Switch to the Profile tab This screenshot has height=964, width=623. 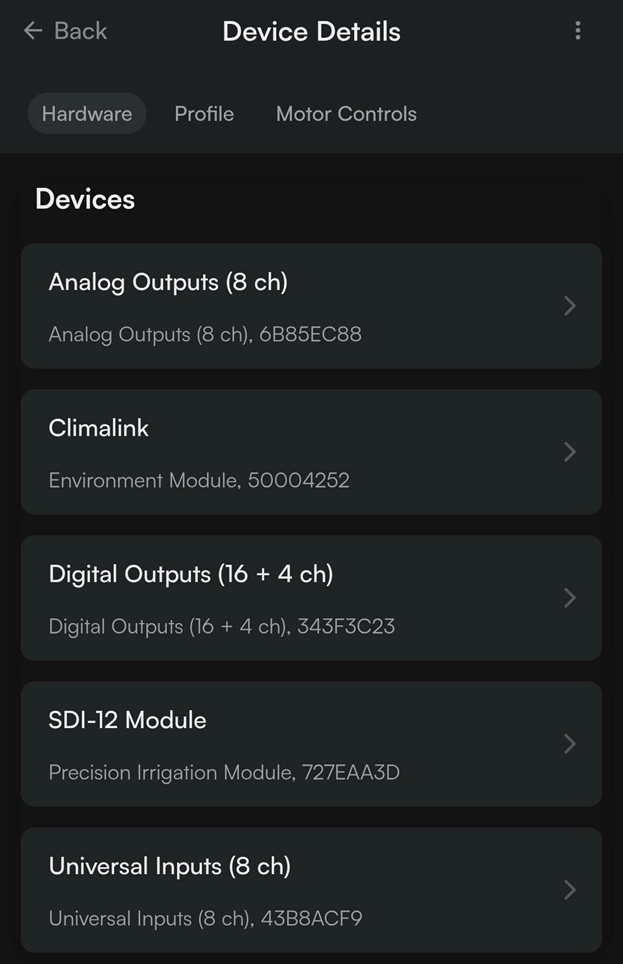pos(204,114)
